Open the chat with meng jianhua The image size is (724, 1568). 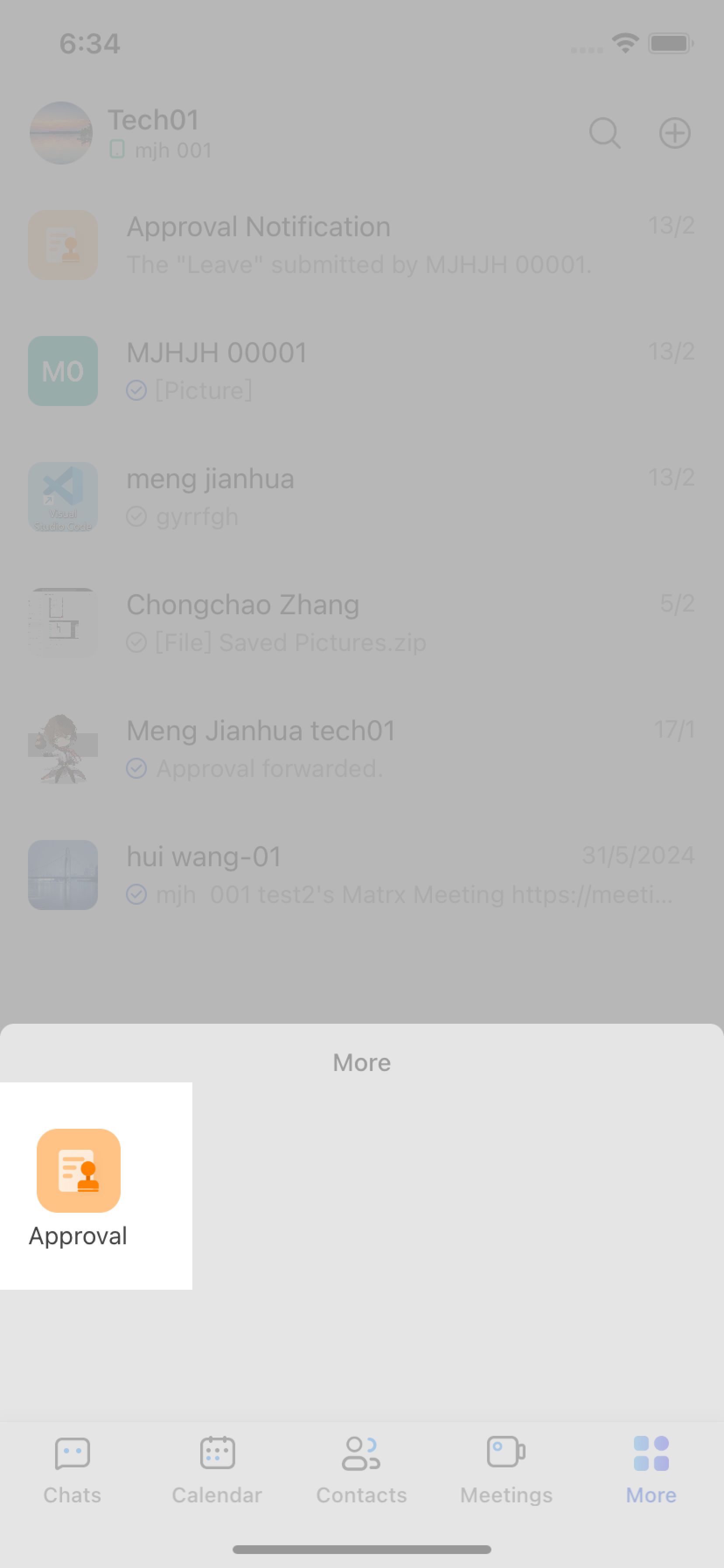[362, 497]
